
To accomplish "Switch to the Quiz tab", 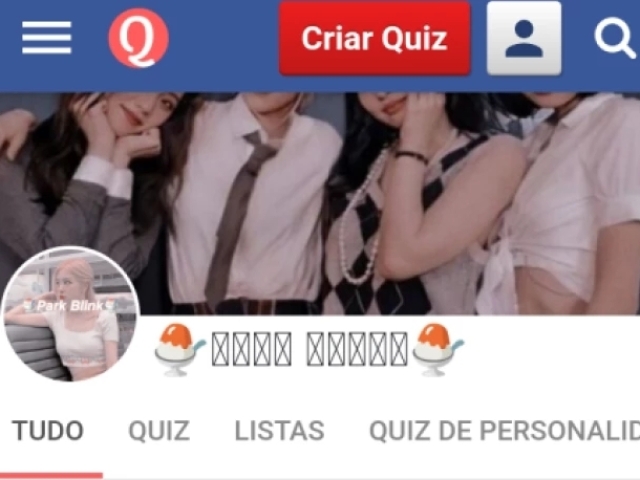I will point(159,431).
